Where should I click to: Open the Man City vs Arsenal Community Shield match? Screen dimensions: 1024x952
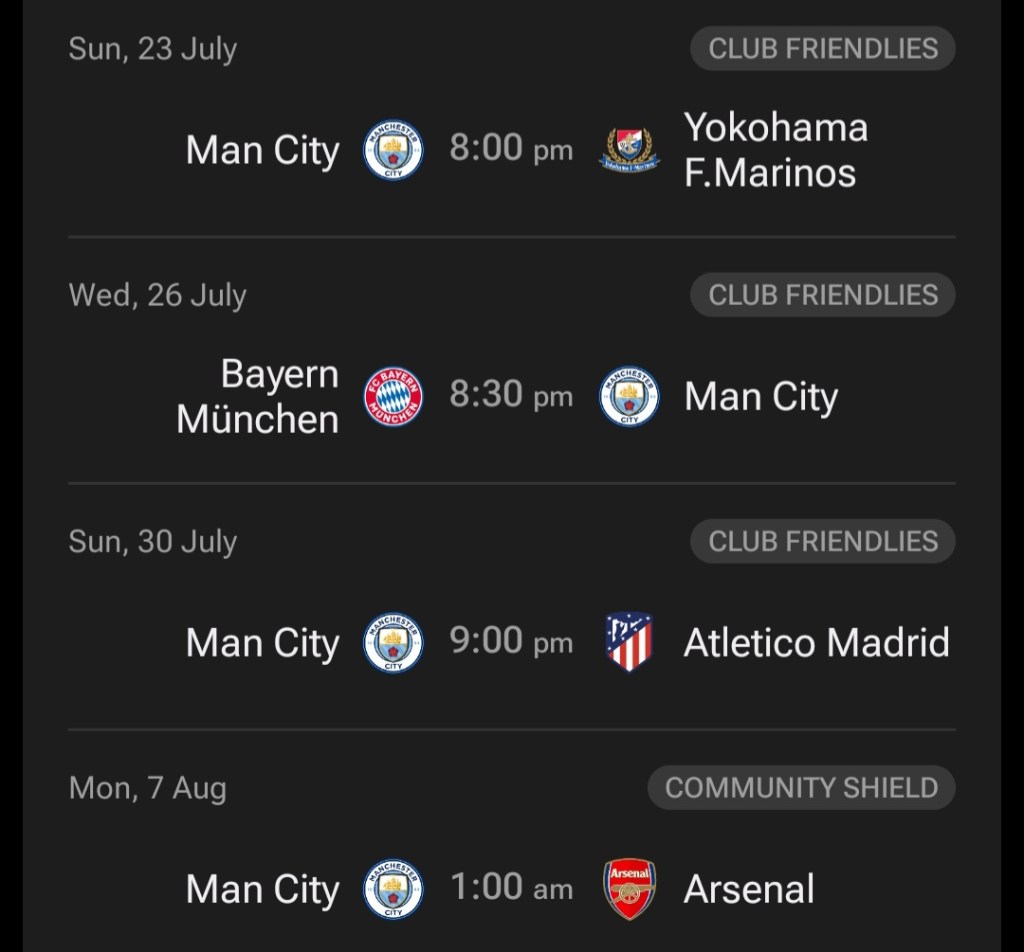pyautogui.click(x=511, y=888)
